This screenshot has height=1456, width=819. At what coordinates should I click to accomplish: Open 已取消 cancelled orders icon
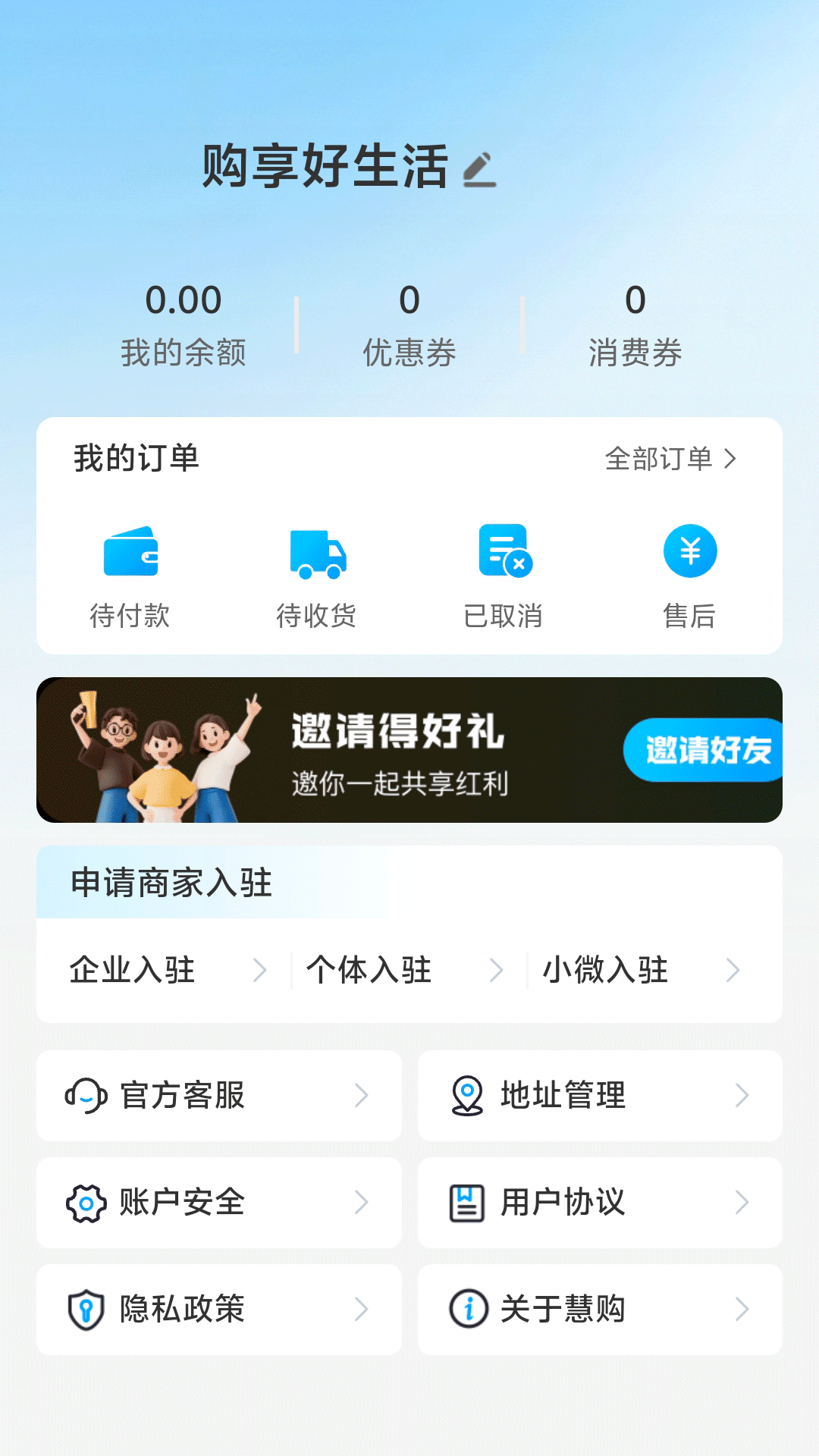504,554
